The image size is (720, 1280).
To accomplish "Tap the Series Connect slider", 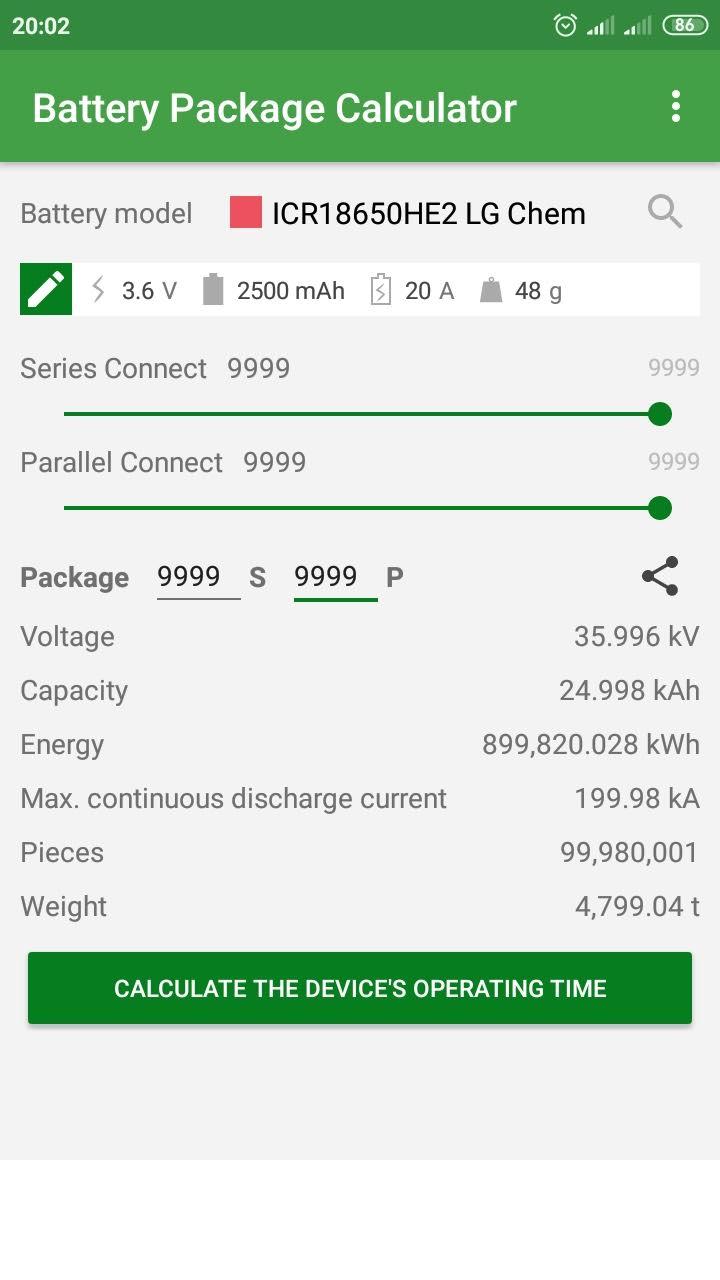I will [360, 414].
